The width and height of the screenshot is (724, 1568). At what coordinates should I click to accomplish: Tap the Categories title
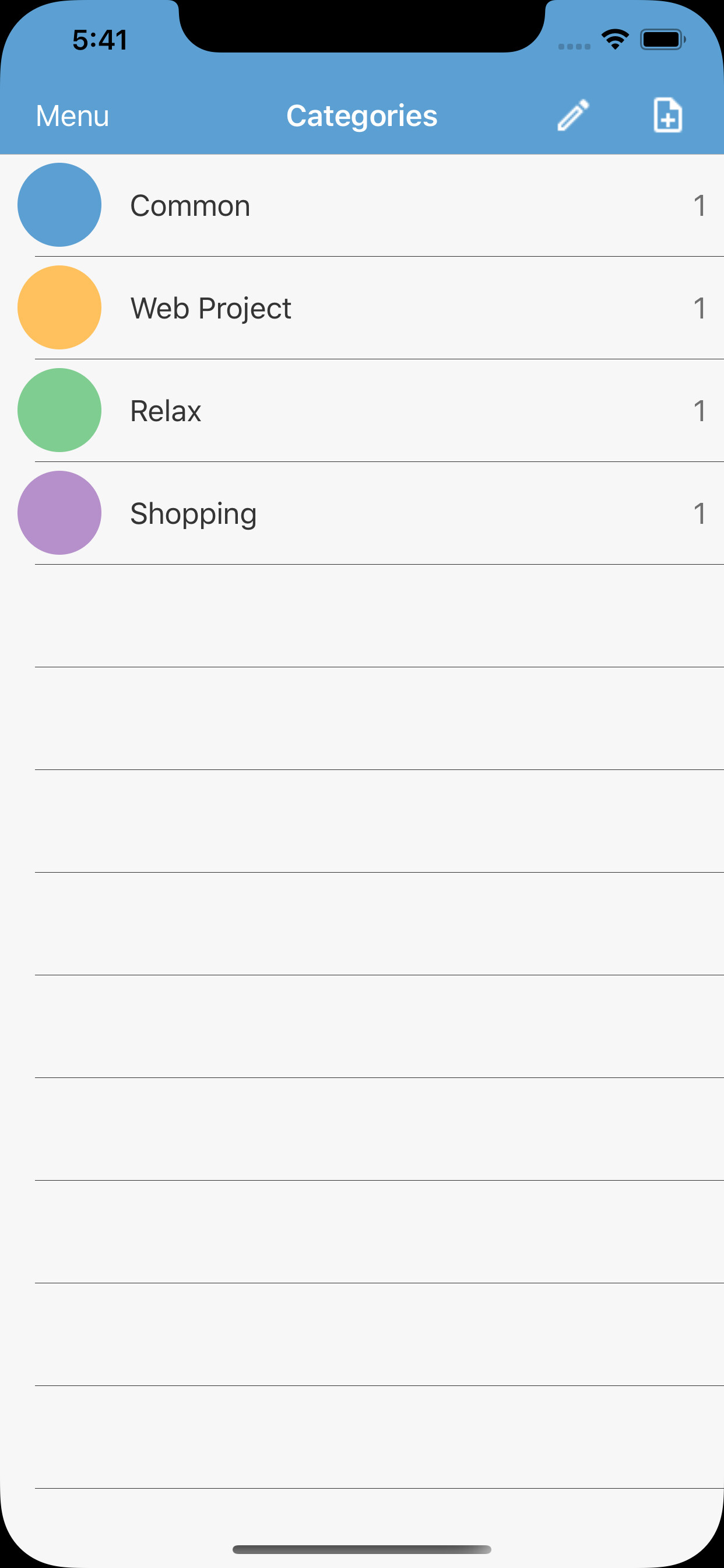coord(362,115)
